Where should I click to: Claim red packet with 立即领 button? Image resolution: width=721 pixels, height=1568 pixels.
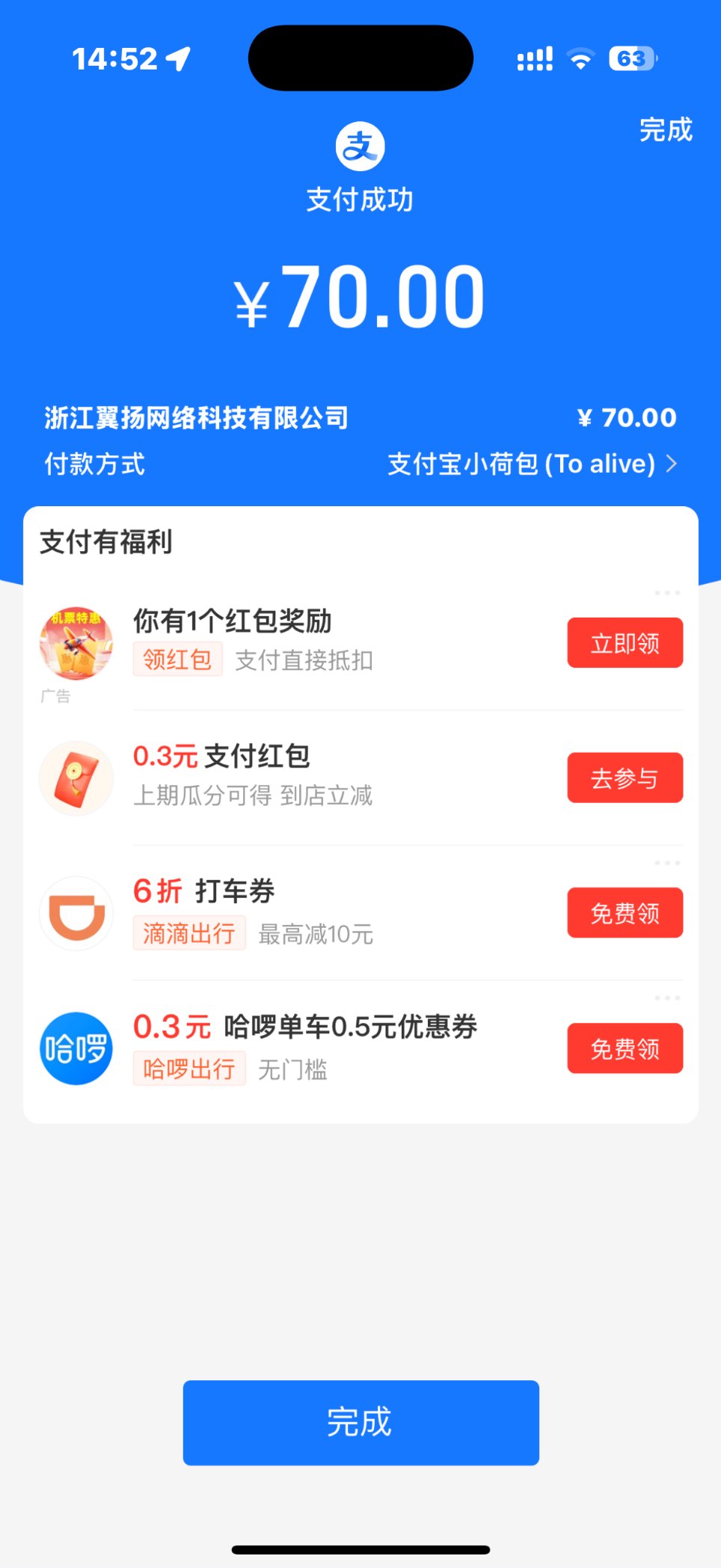pos(625,643)
